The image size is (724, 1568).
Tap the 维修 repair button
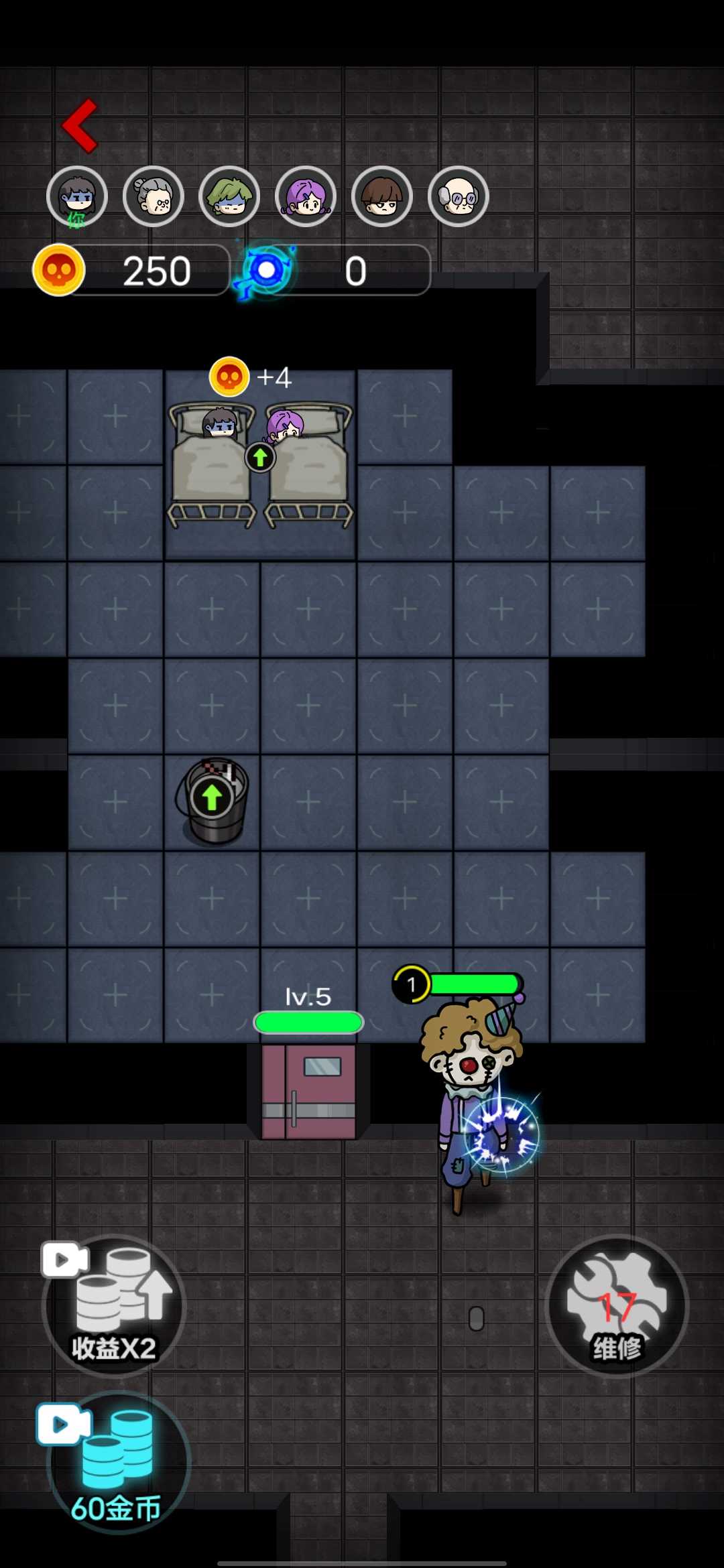[x=617, y=1305]
